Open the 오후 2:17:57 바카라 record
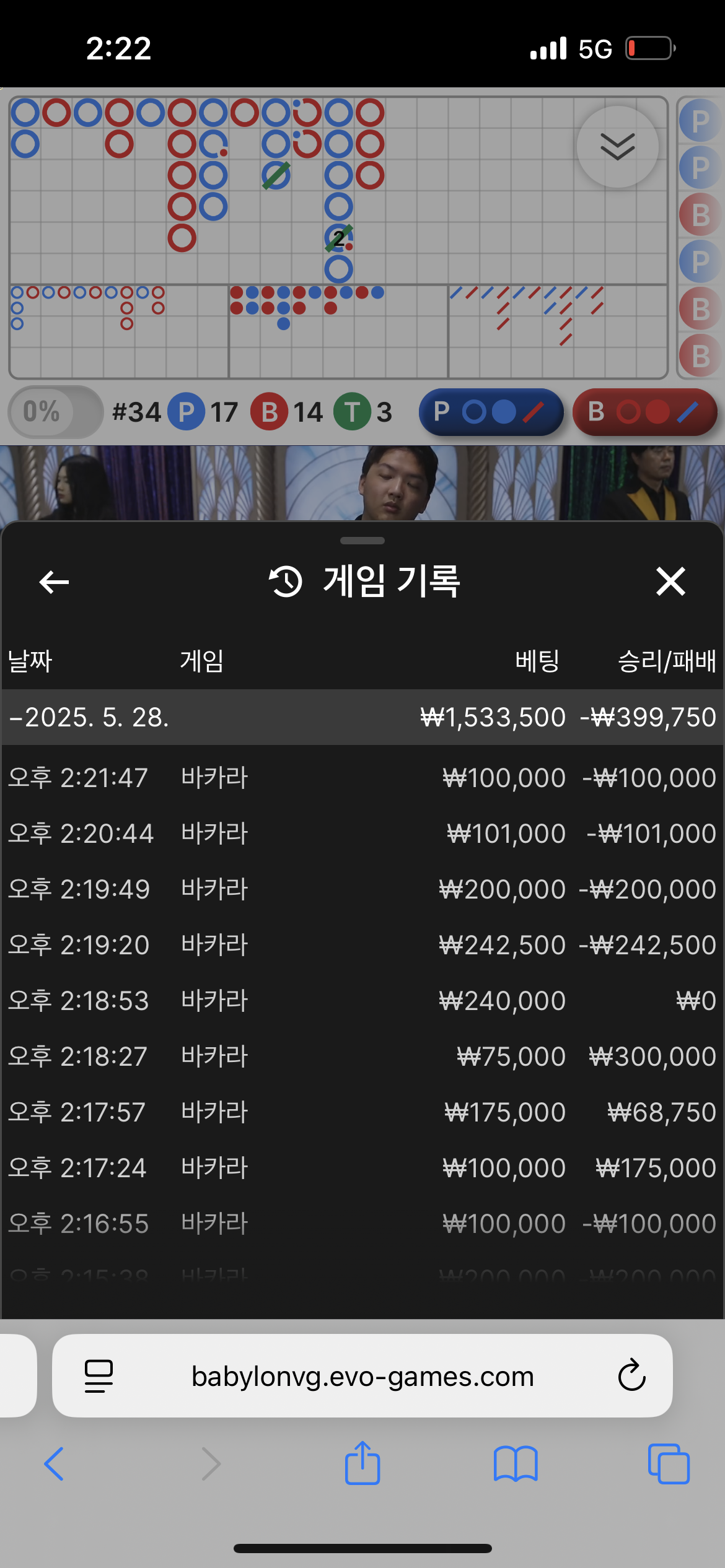 [362, 1112]
